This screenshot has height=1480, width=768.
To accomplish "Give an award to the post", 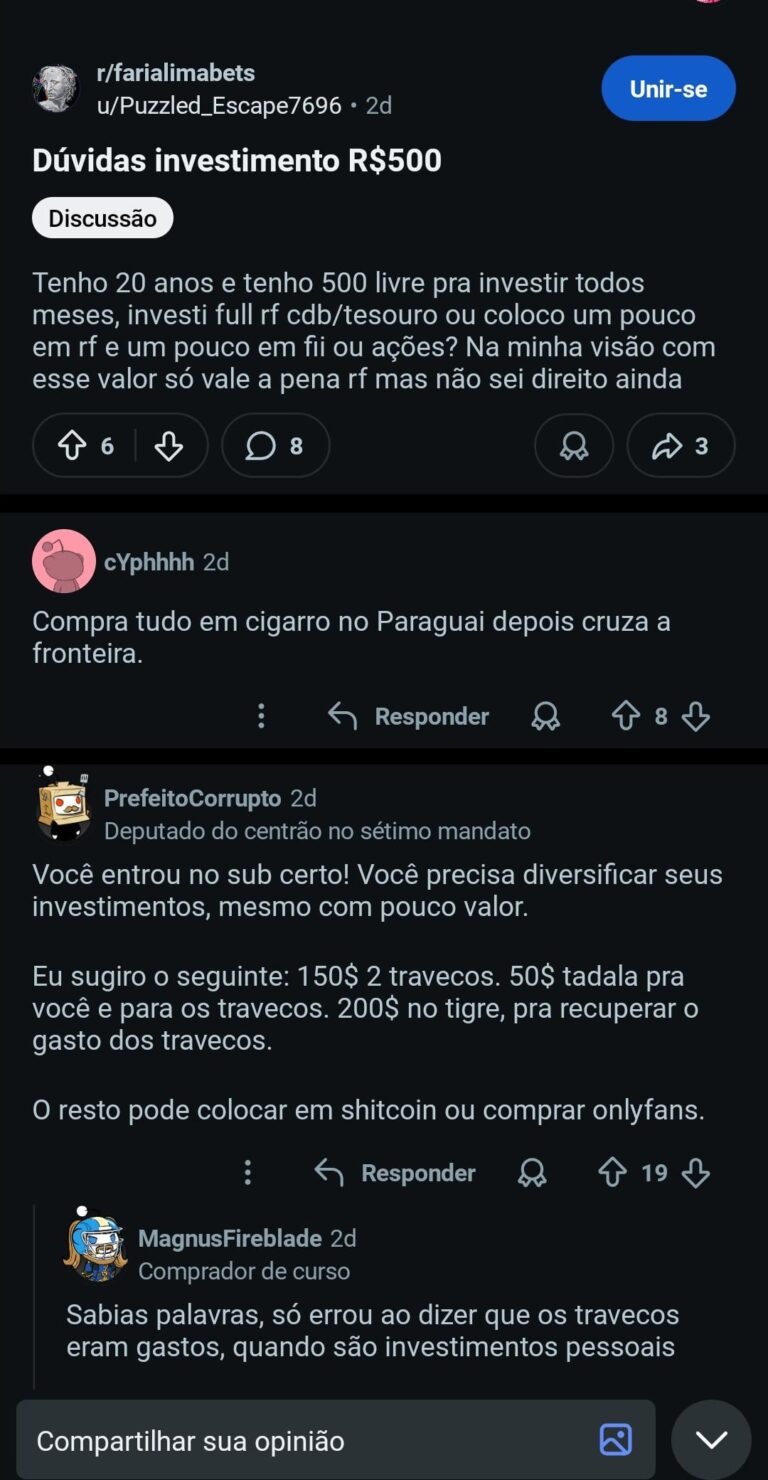I will 574,446.
